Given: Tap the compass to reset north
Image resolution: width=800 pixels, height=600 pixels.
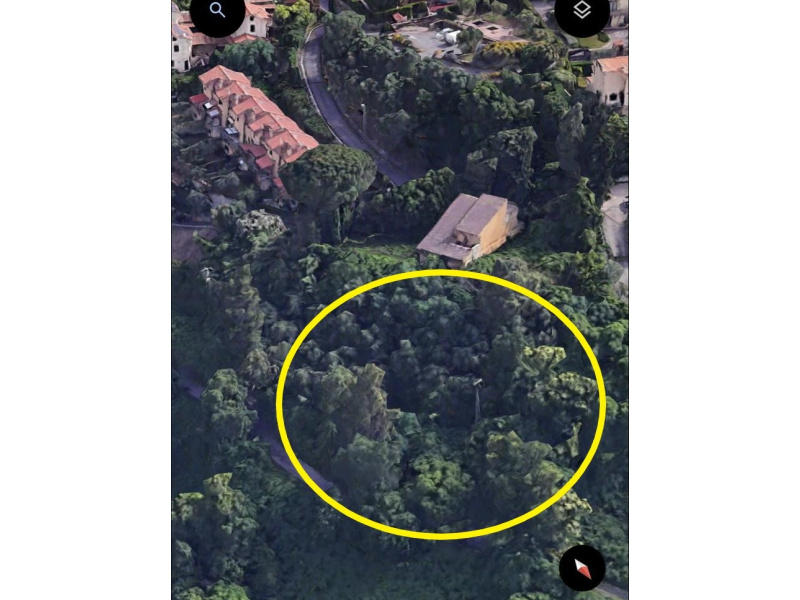Looking at the screenshot, I should pyautogui.click(x=582, y=568).
